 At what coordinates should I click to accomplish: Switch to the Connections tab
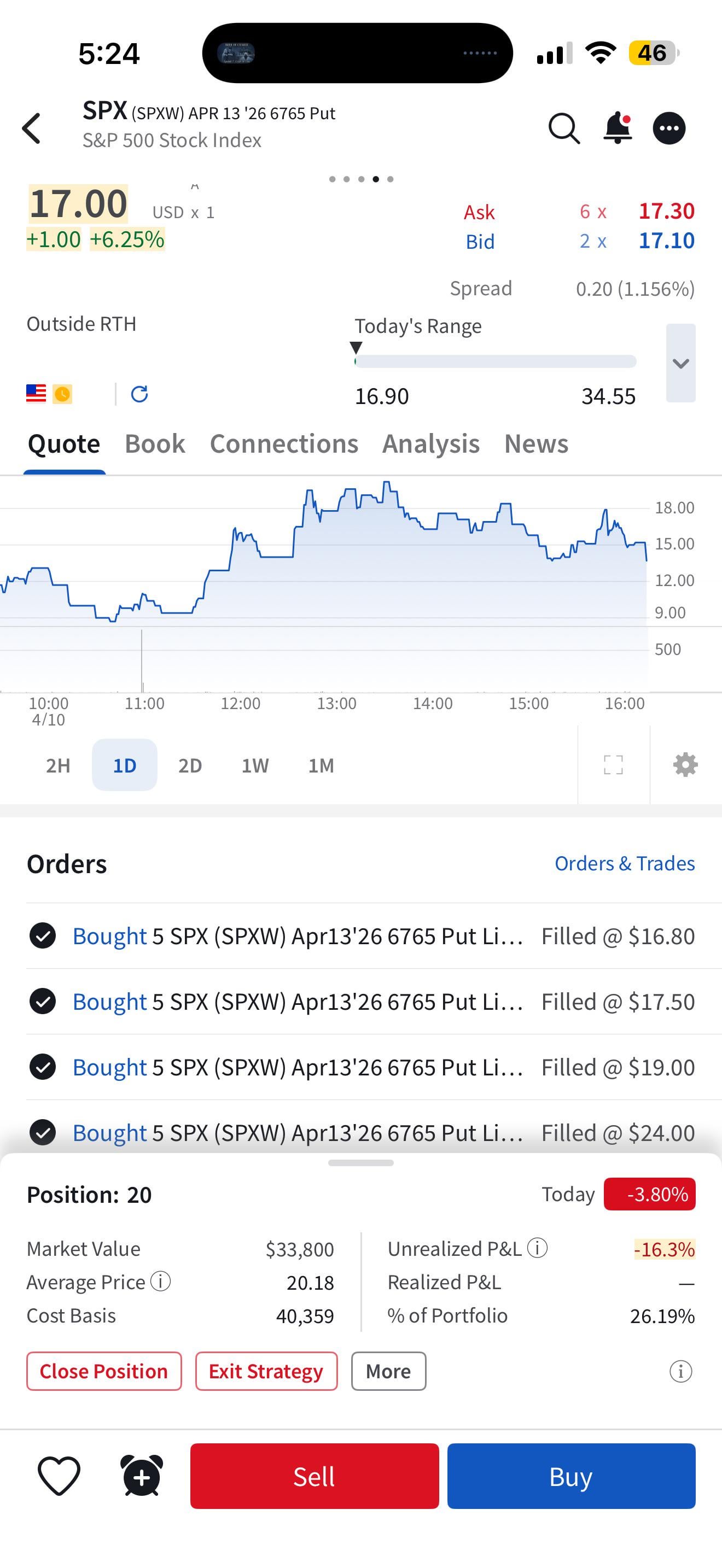284,444
